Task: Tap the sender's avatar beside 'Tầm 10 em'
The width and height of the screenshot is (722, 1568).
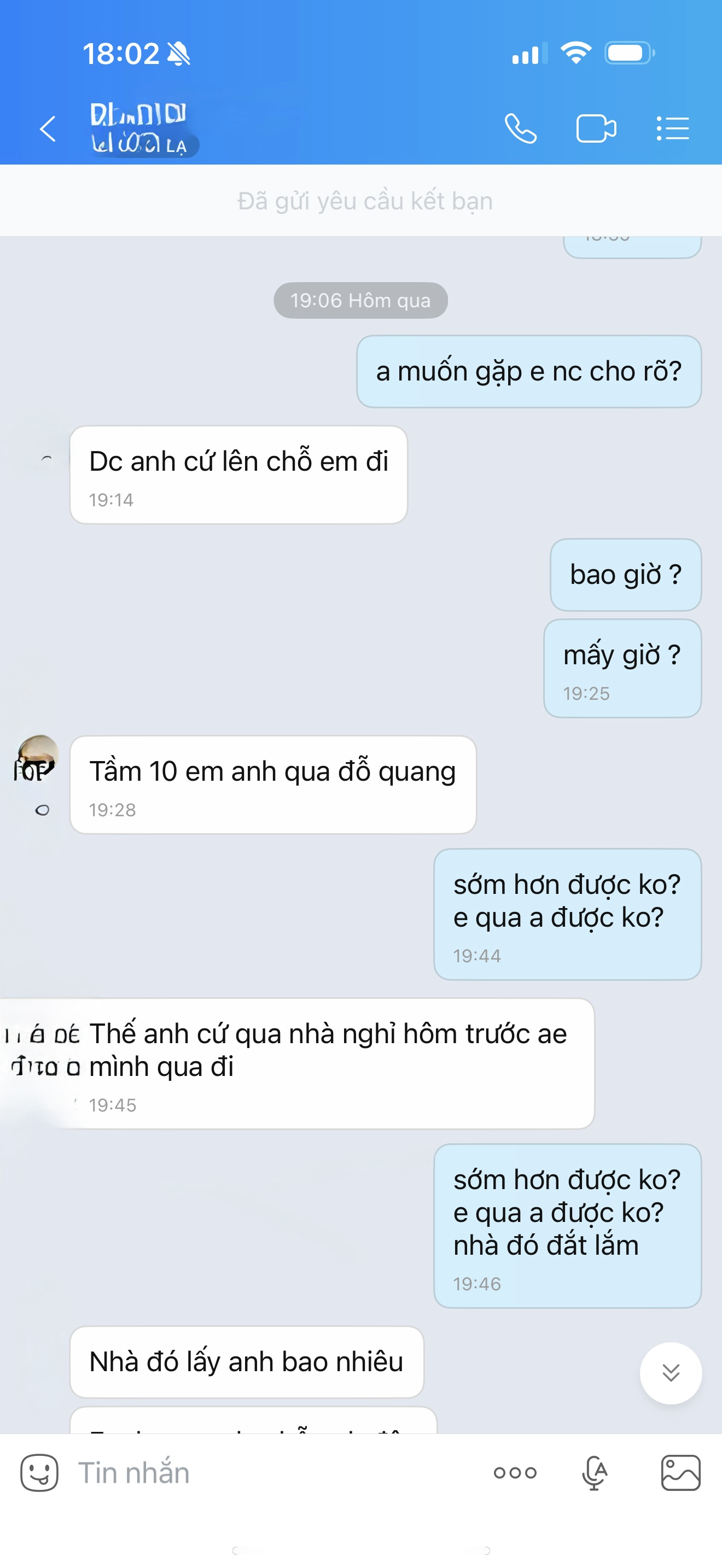Action: pos(38,758)
